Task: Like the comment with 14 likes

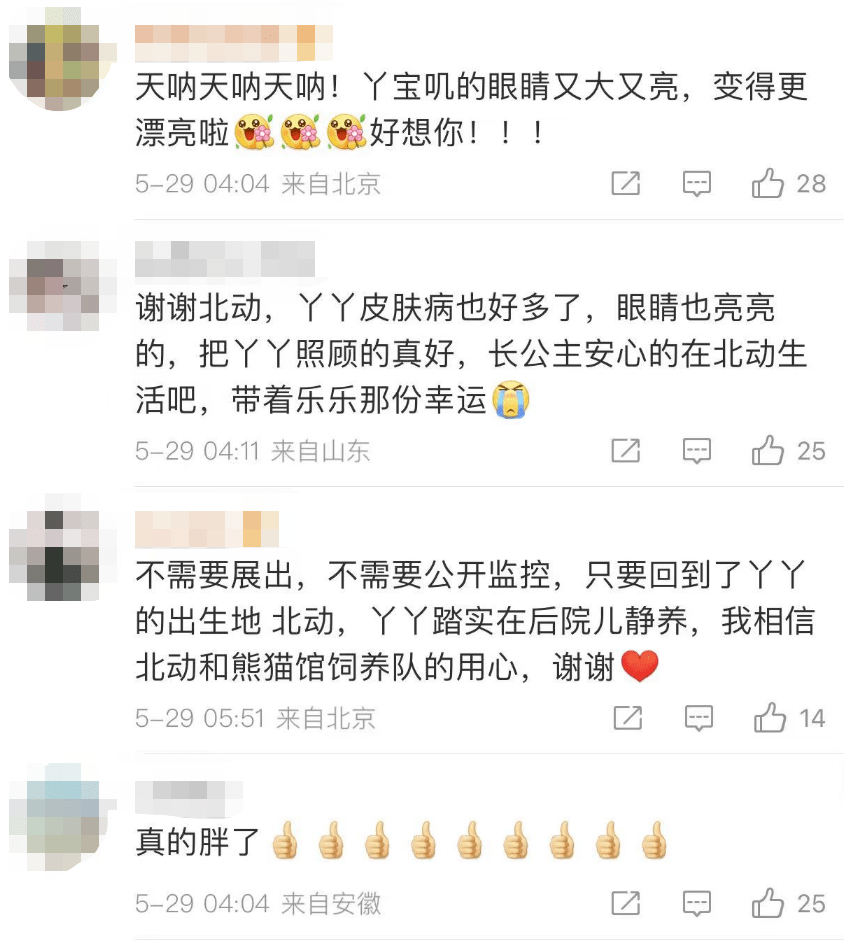Action: point(770,717)
